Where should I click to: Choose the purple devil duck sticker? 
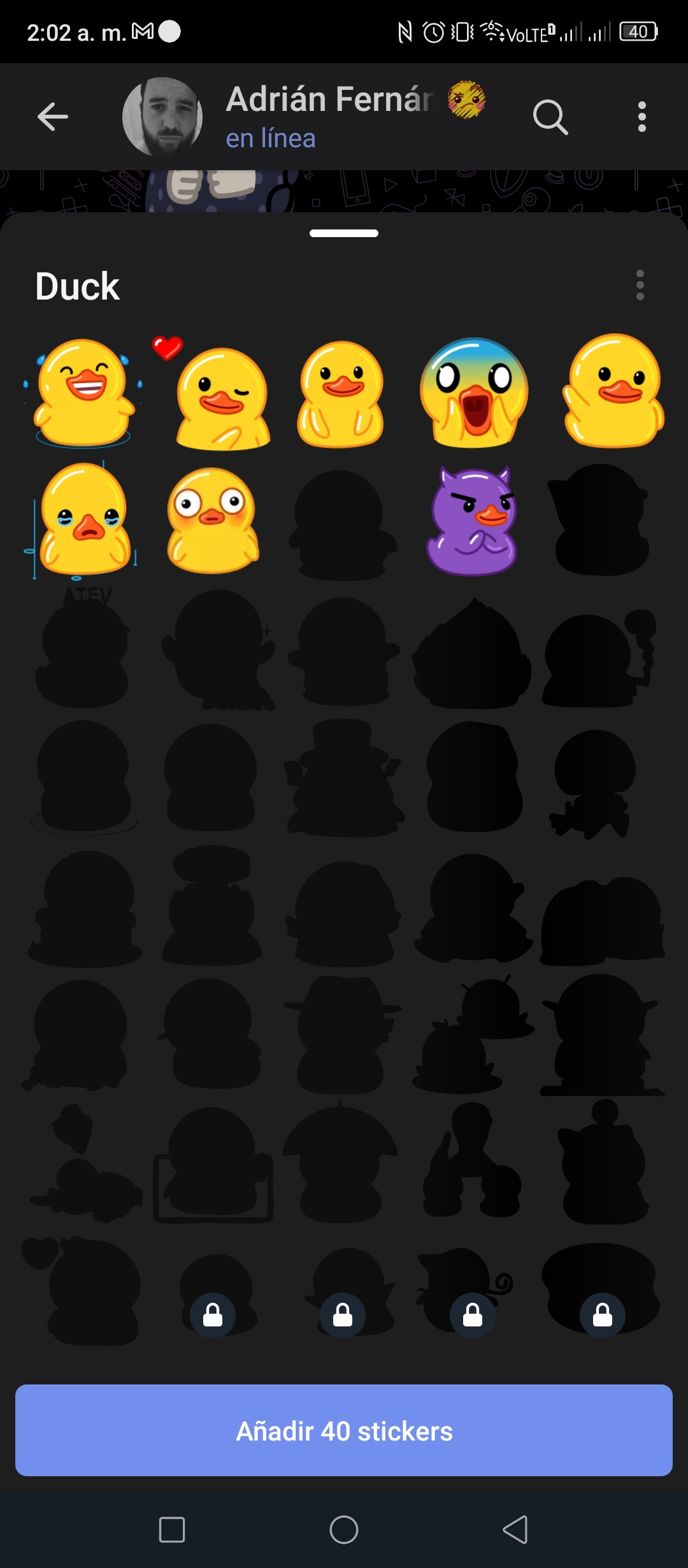472,521
